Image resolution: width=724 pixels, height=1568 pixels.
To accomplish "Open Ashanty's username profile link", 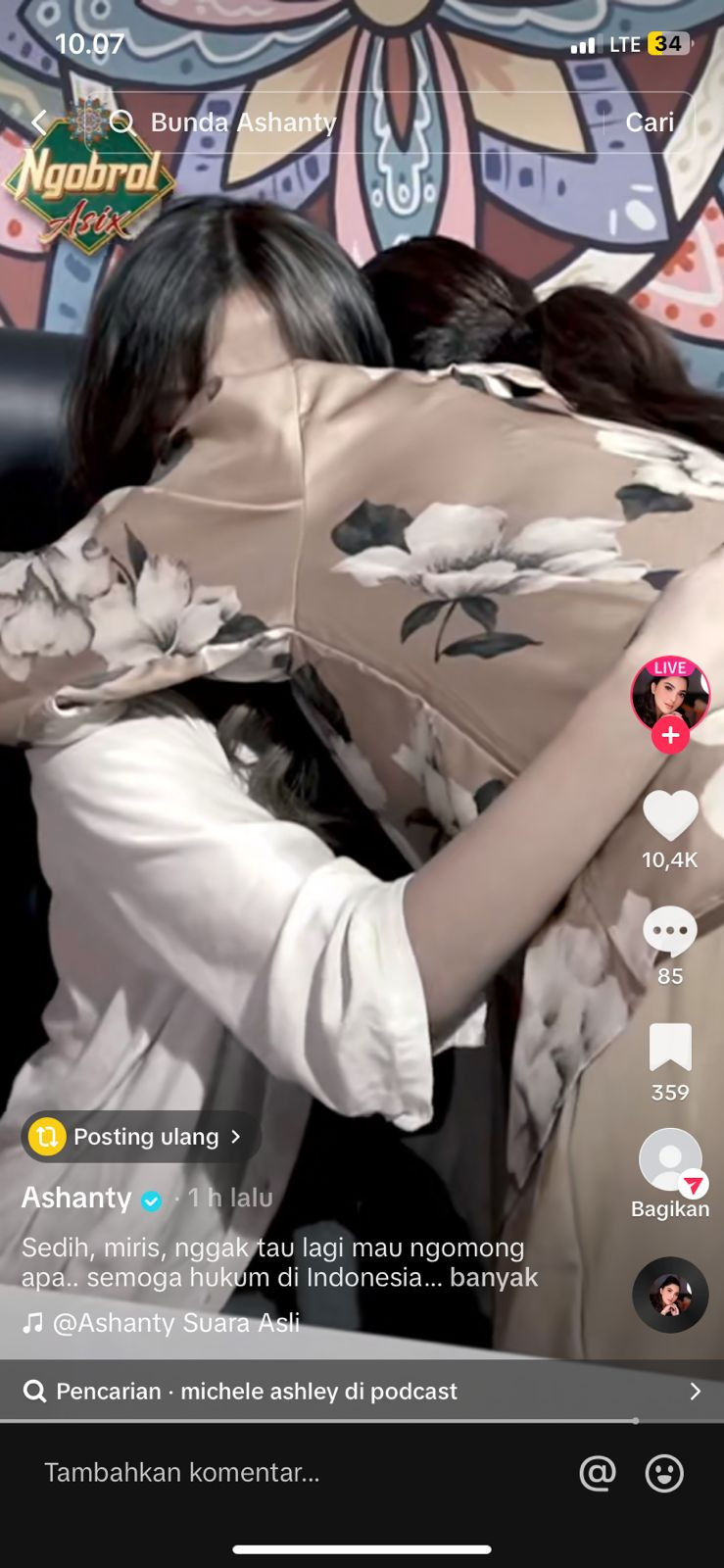I will click(77, 1198).
